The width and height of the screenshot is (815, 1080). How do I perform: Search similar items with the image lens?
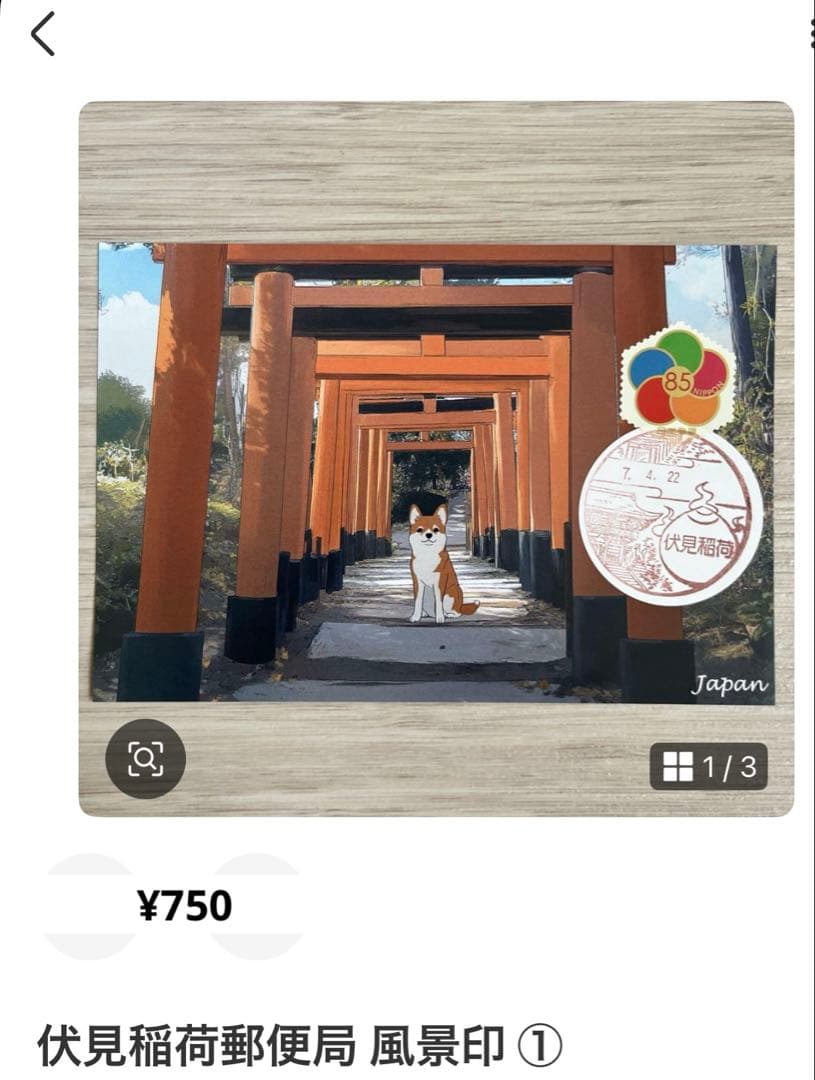click(x=145, y=759)
